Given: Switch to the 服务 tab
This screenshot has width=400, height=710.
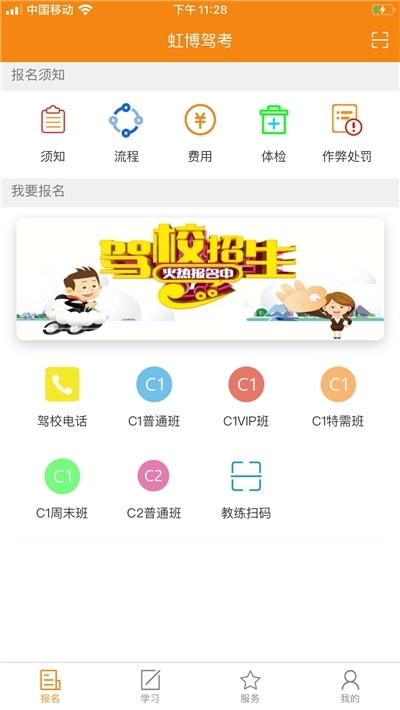Looking at the screenshot, I should (x=250, y=686).
